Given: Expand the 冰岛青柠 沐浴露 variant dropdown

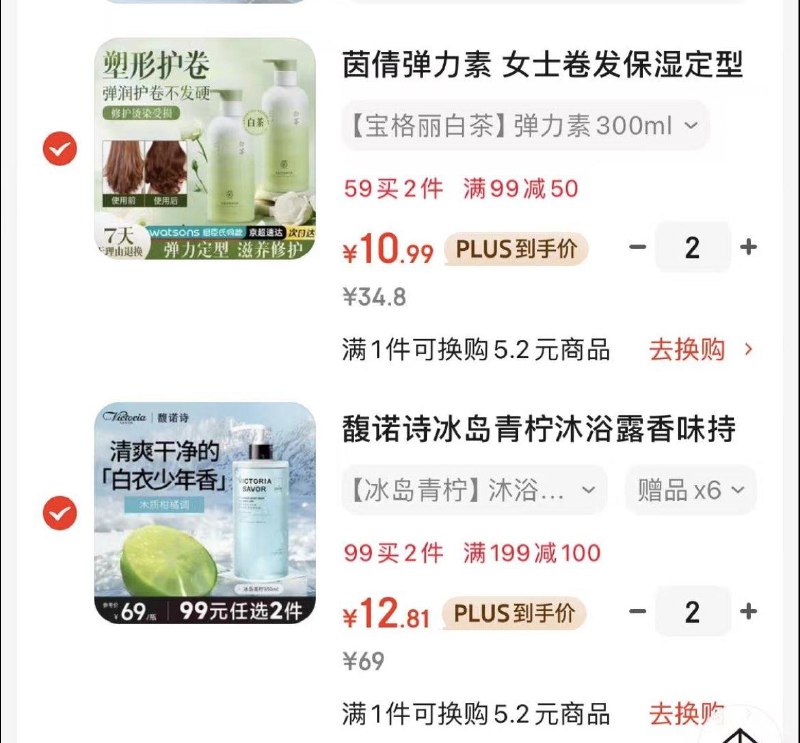Looking at the screenshot, I should 474,490.
